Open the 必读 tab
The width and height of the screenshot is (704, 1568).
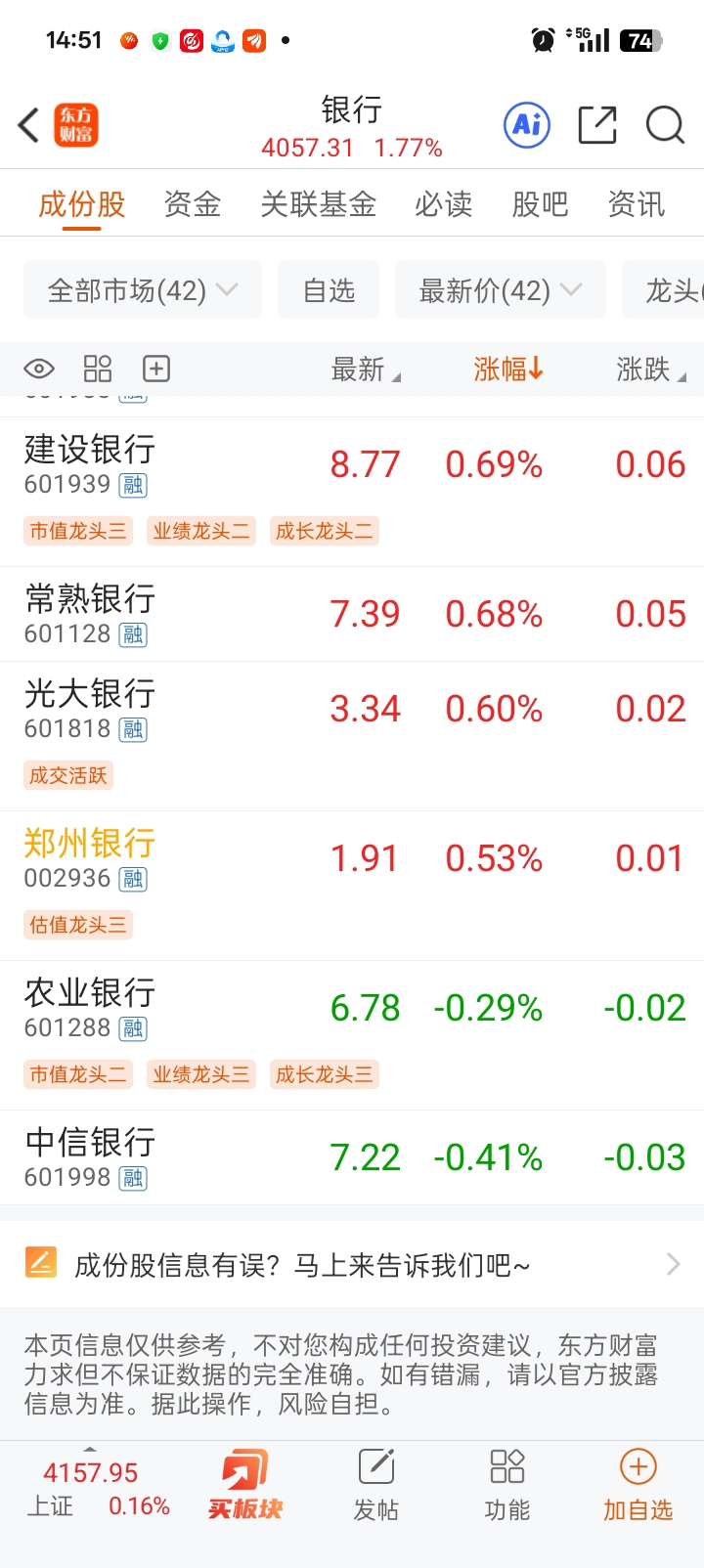click(443, 204)
